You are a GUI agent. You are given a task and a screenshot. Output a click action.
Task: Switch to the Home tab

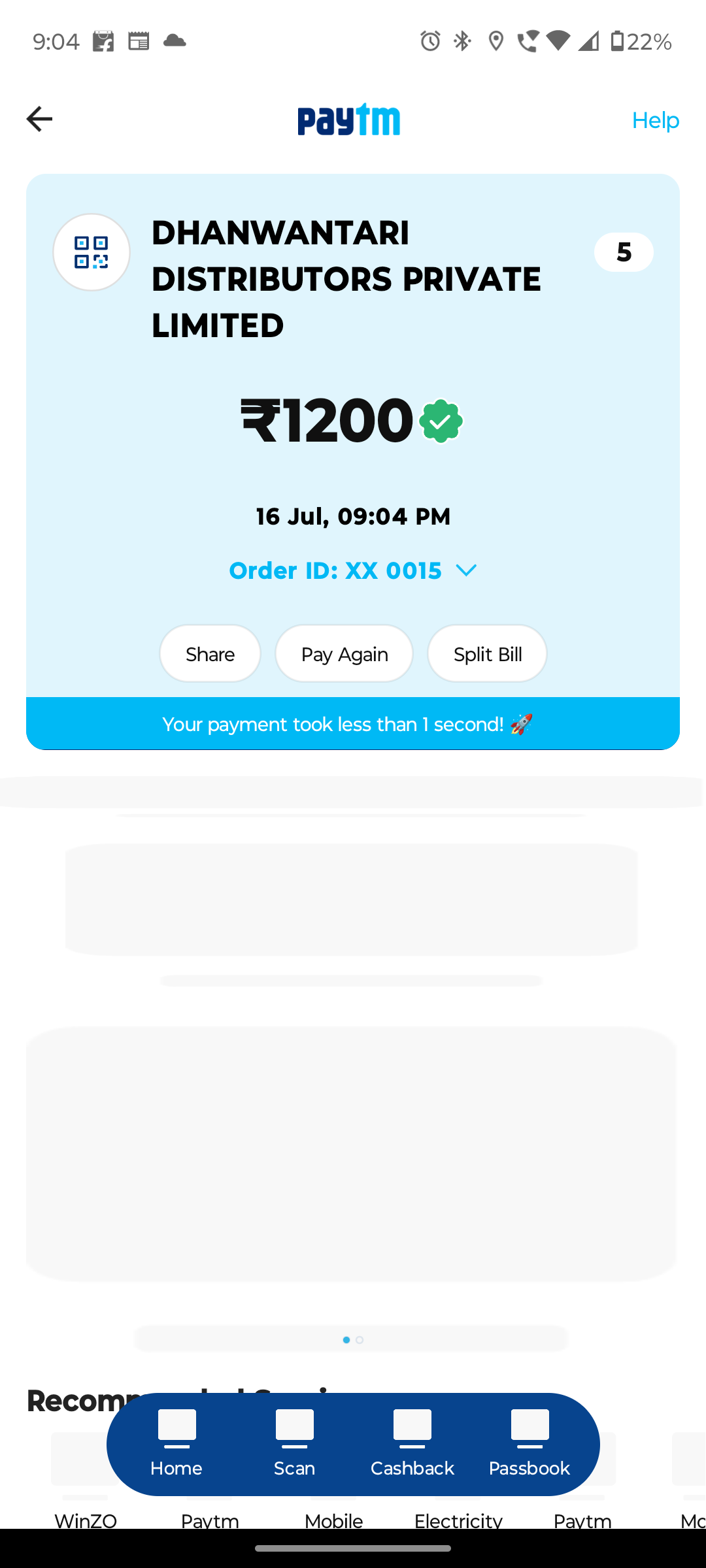[176, 1444]
